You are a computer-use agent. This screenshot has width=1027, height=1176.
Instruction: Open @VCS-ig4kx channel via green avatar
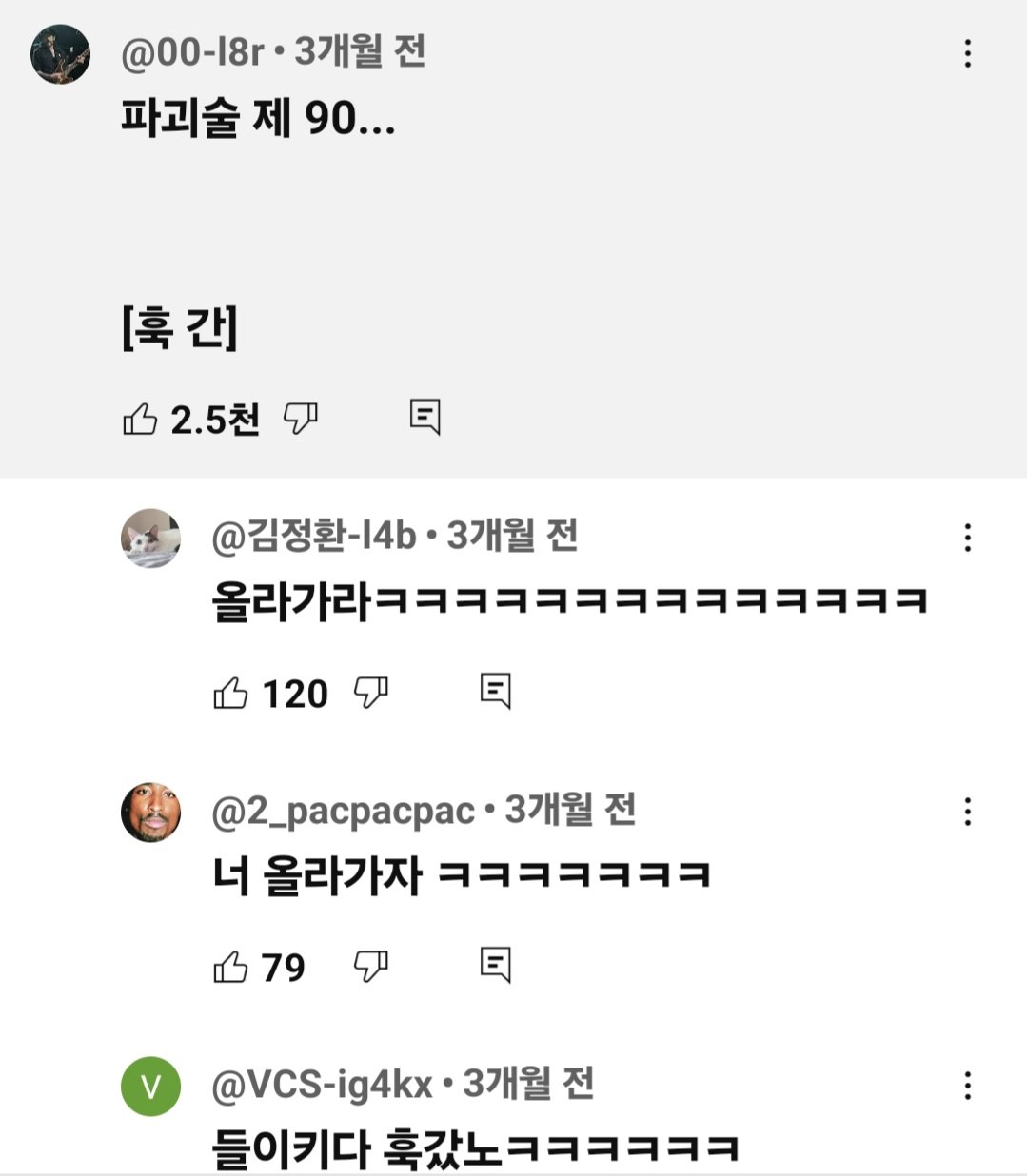[150, 1087]
